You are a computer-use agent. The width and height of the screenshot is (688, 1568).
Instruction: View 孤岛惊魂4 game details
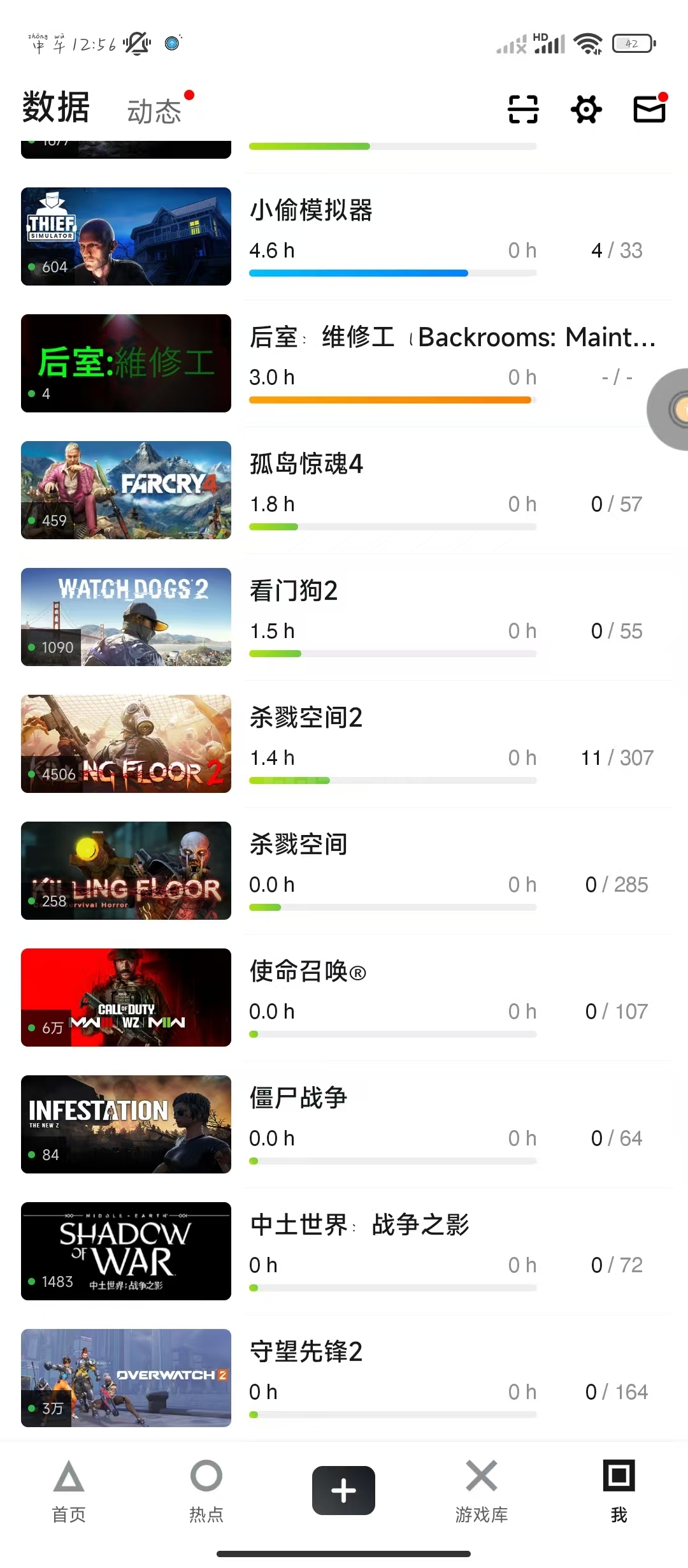(x=347, y=490)
